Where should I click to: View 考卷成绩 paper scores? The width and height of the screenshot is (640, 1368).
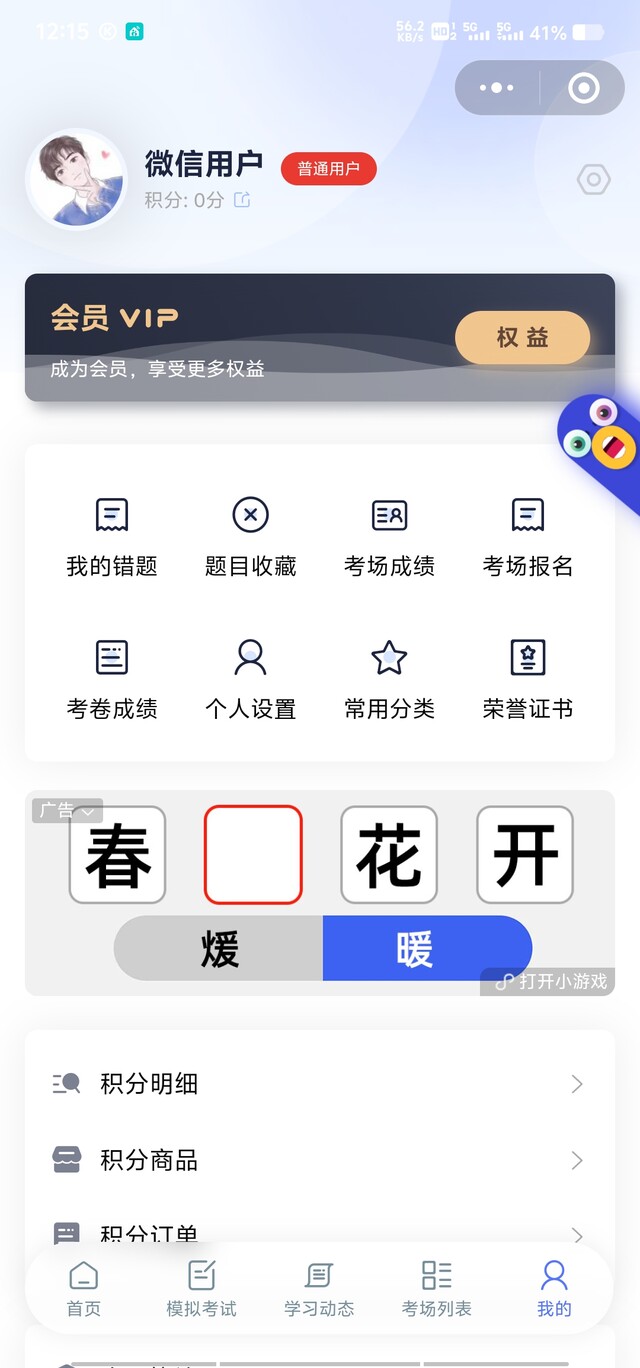112,680
